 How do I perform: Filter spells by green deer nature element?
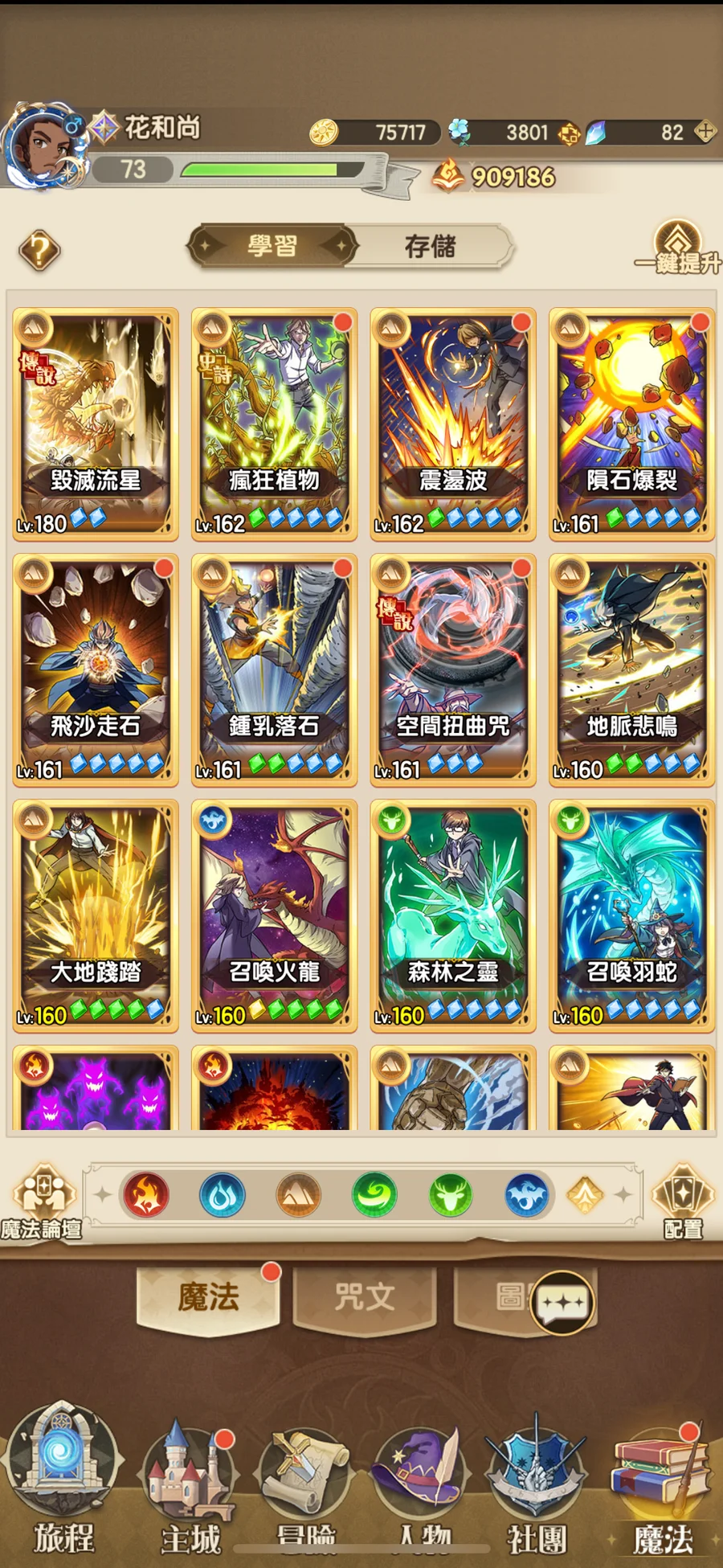click(x=451, y=1194)
